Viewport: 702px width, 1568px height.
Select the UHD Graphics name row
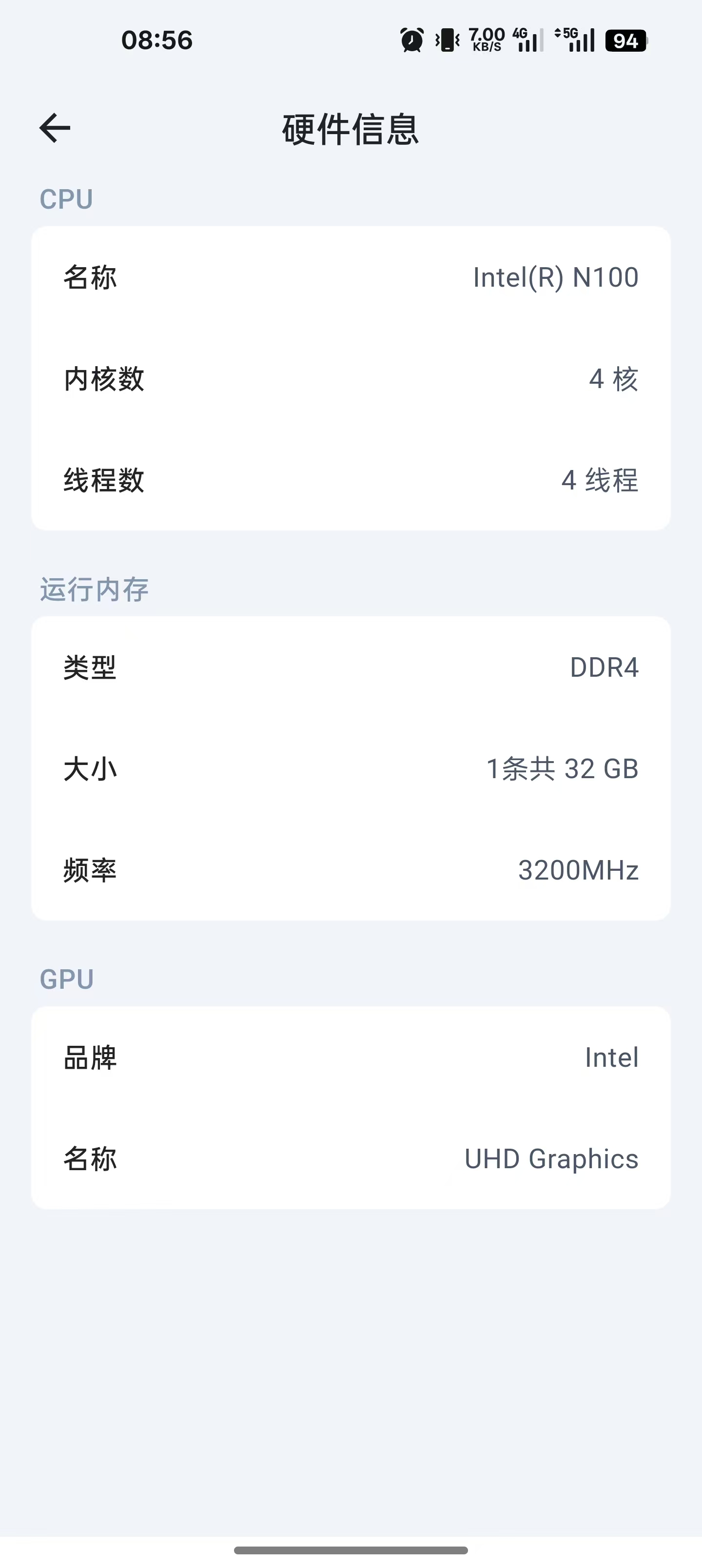[351, 1159]
